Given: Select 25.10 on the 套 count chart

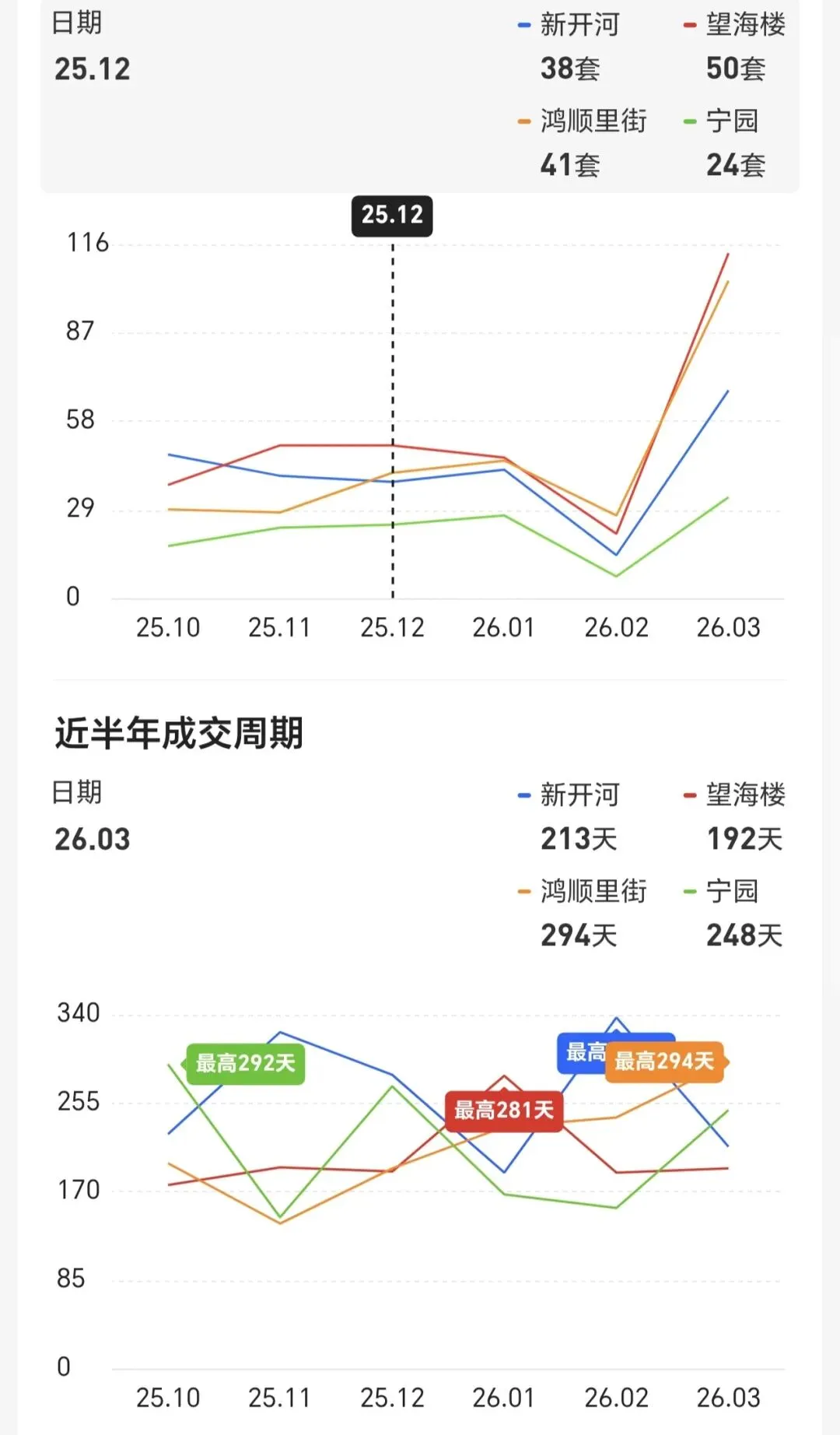Looking at the screenshot, I should (x=168, y=627).
